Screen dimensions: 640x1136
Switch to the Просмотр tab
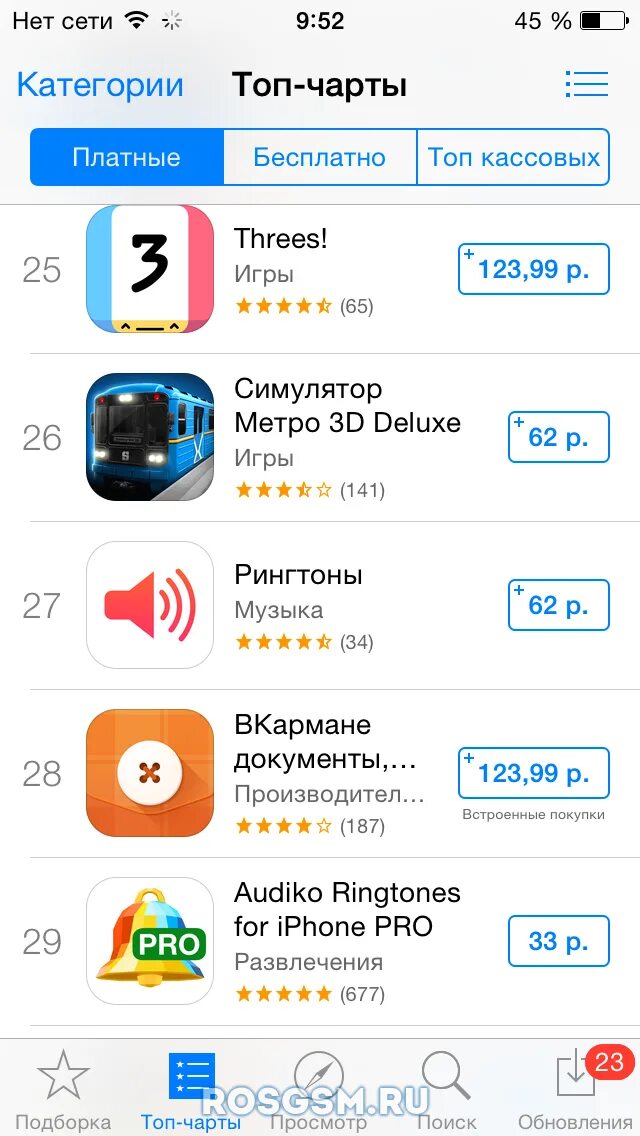point(318,1088)
